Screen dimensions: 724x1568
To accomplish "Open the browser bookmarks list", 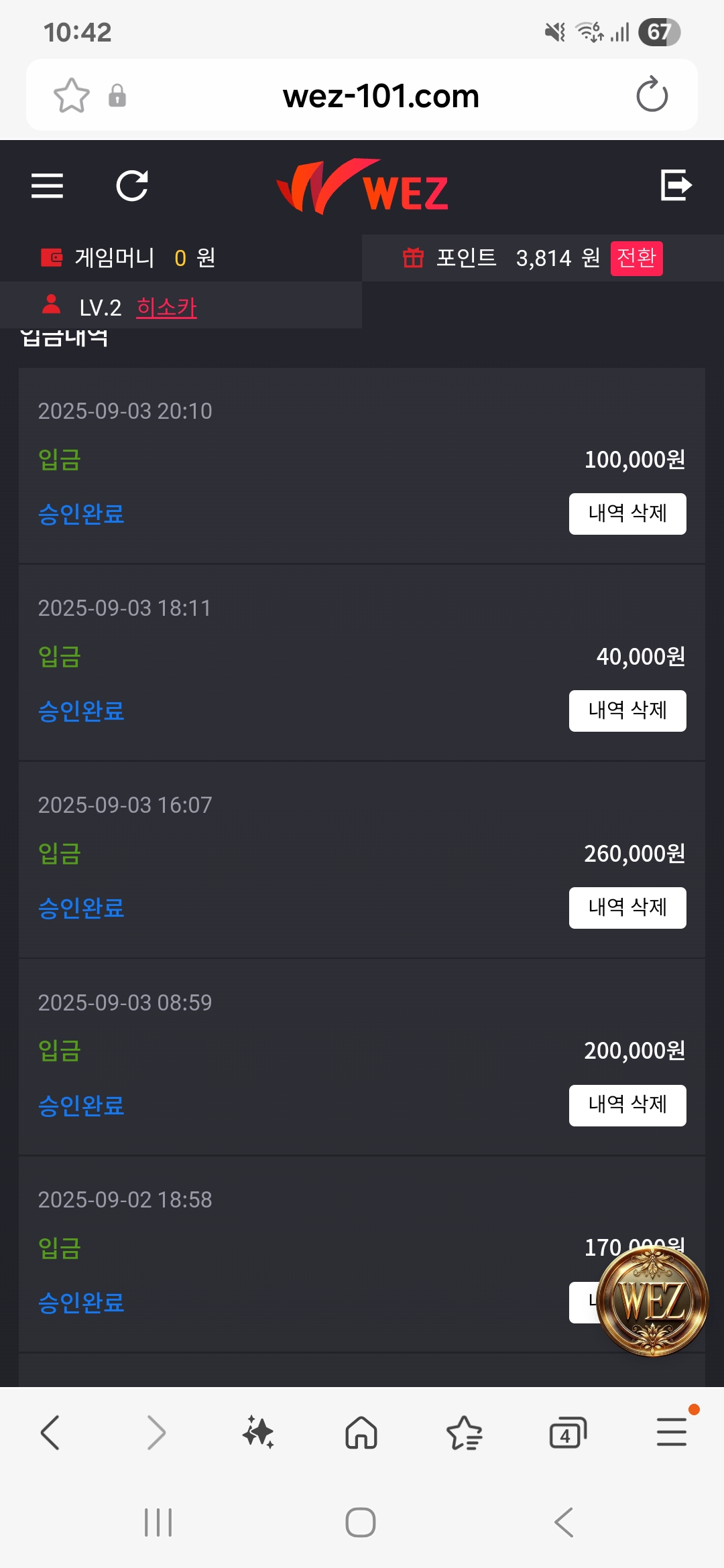I will 465,1433.
